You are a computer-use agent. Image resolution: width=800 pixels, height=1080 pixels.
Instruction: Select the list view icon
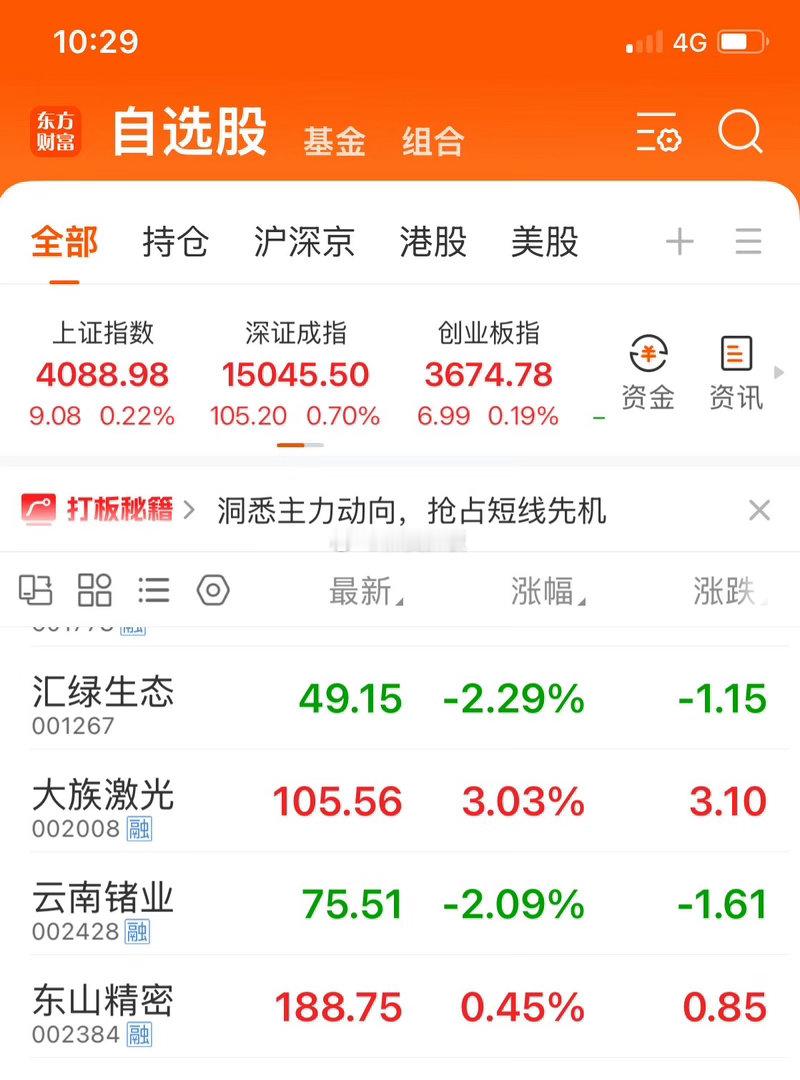153,590
